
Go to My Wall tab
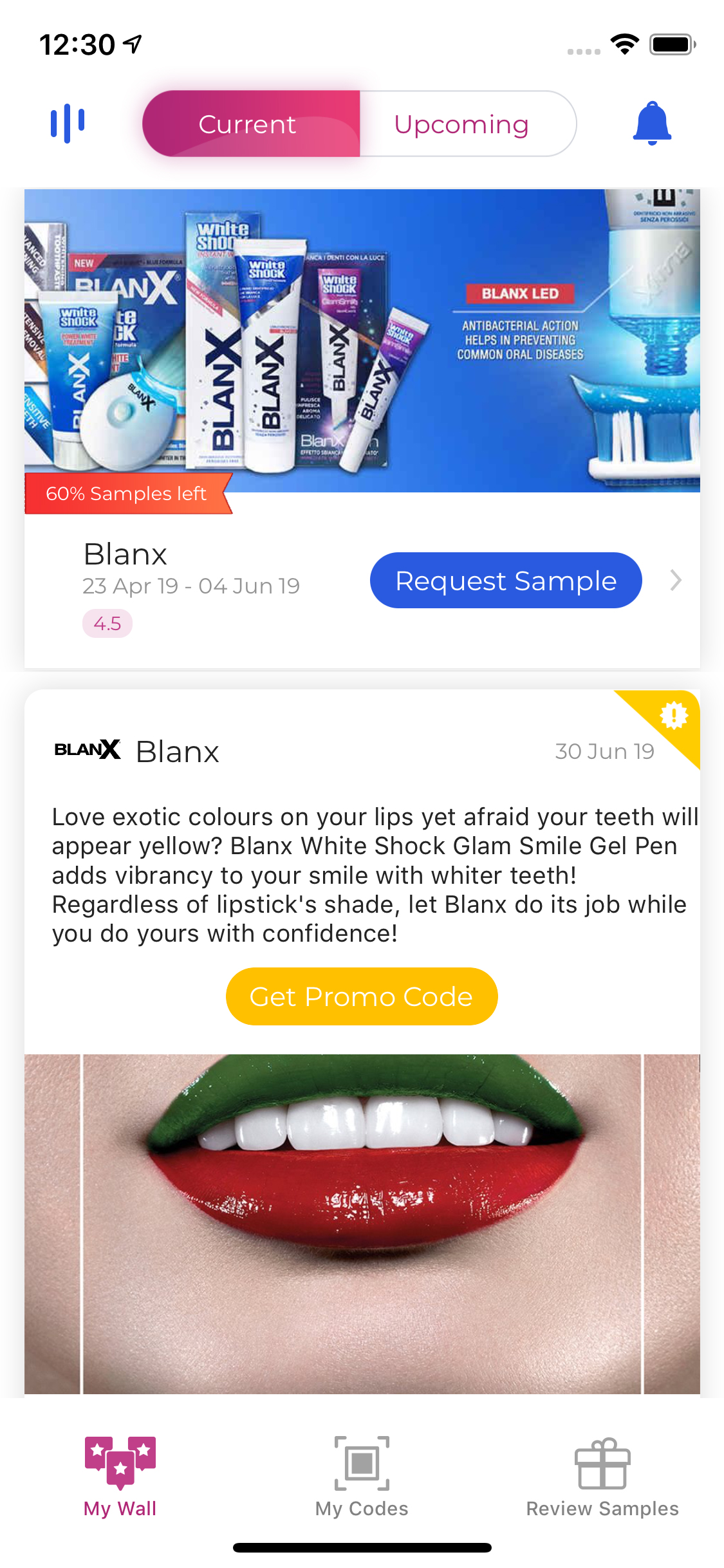point(120,1477)
